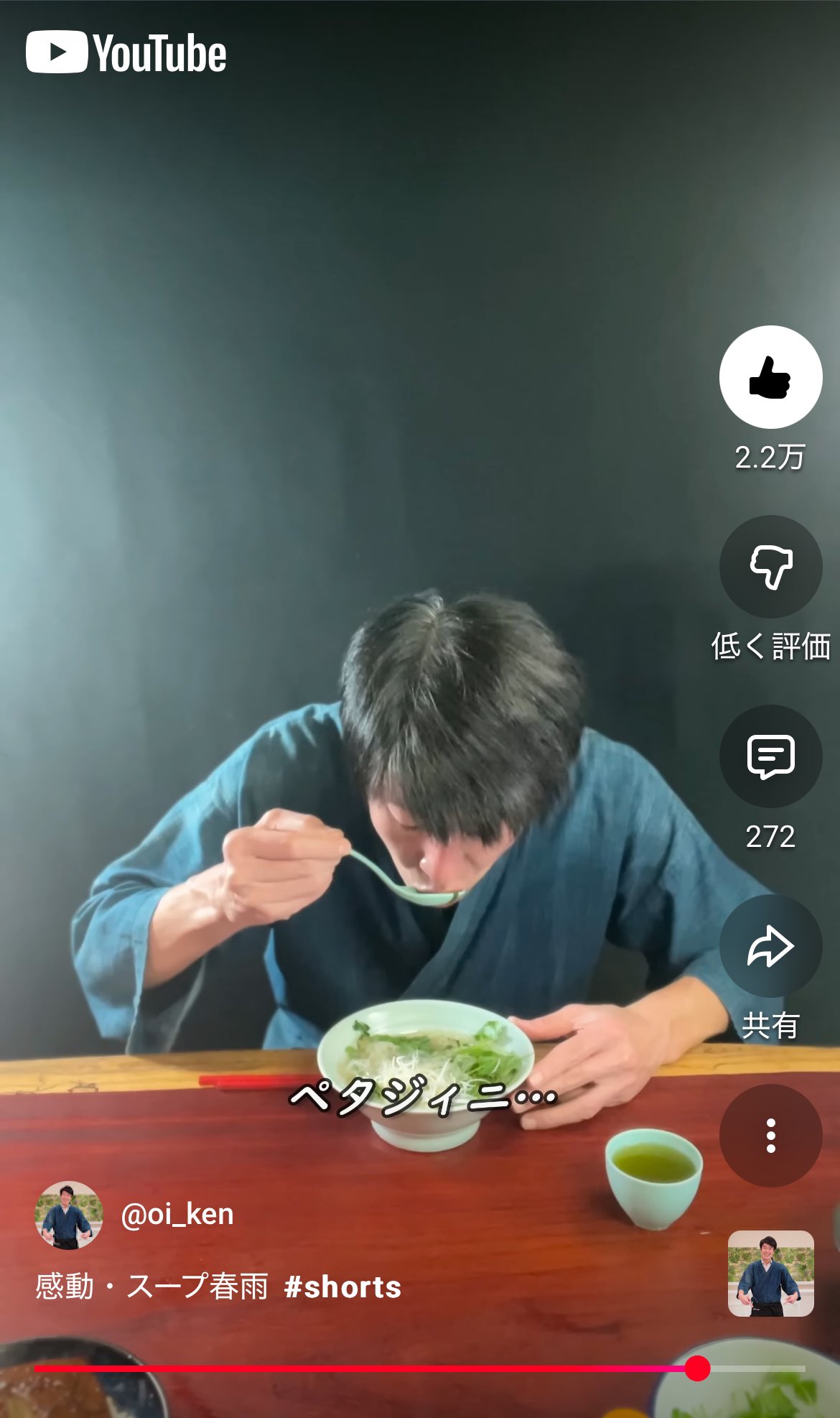Tap the #shorts hashtag link
Viewport: 840px width, 1418px height.
[342, 1287]
